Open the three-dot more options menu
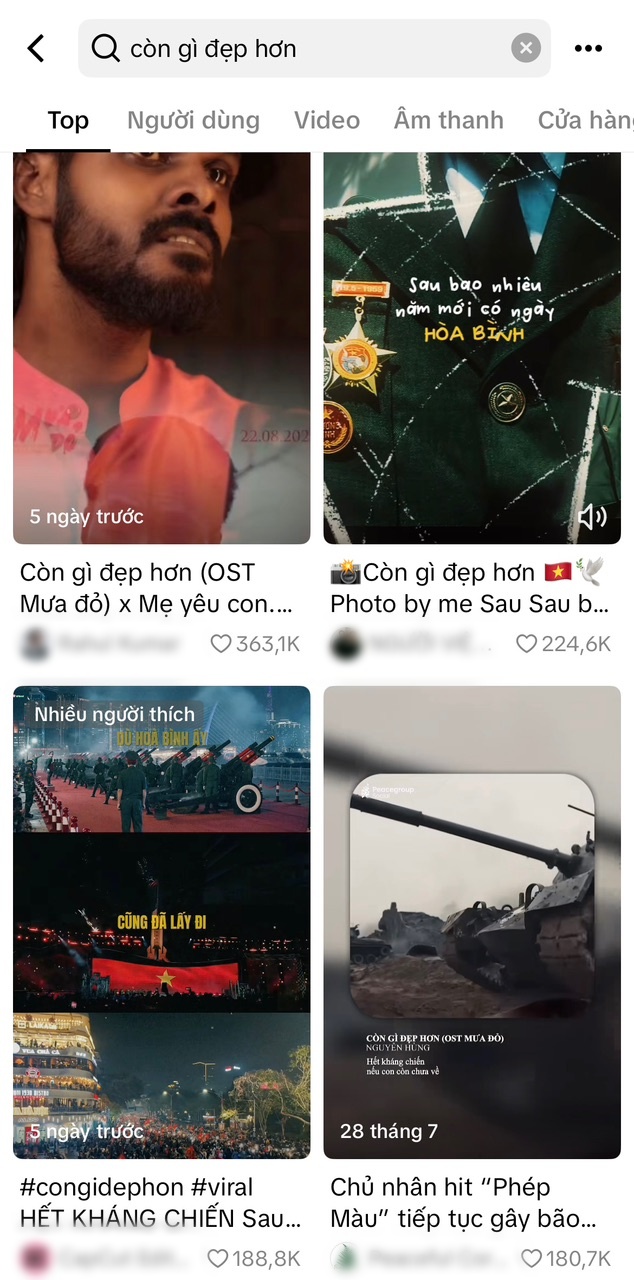 588,48
